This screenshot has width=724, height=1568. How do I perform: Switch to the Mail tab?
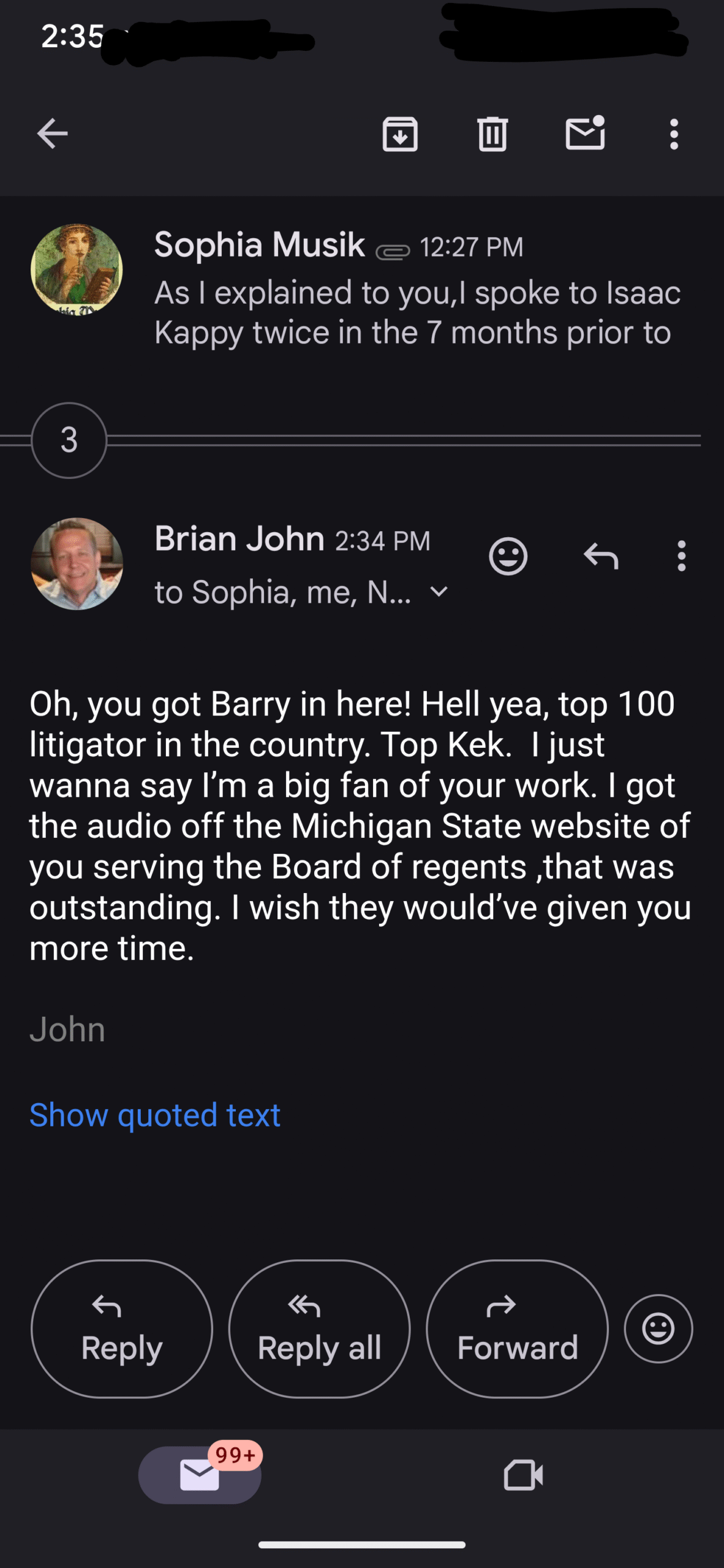coord(200,1474)
